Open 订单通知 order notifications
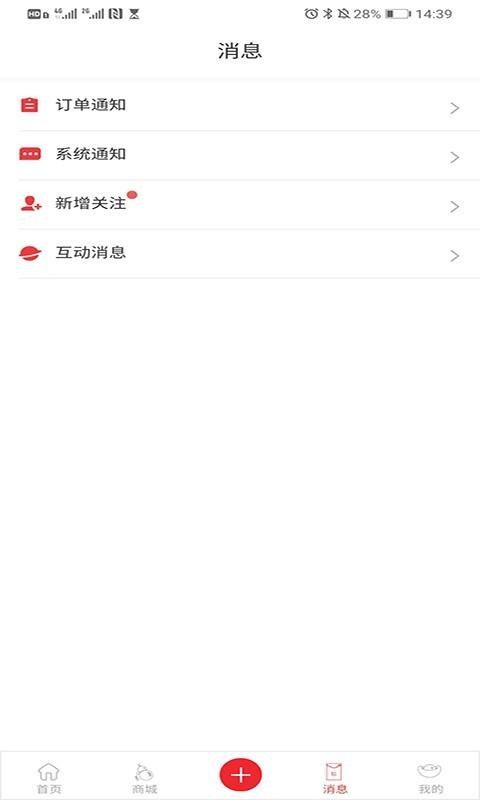480x800 pixels. coord(240,106)
